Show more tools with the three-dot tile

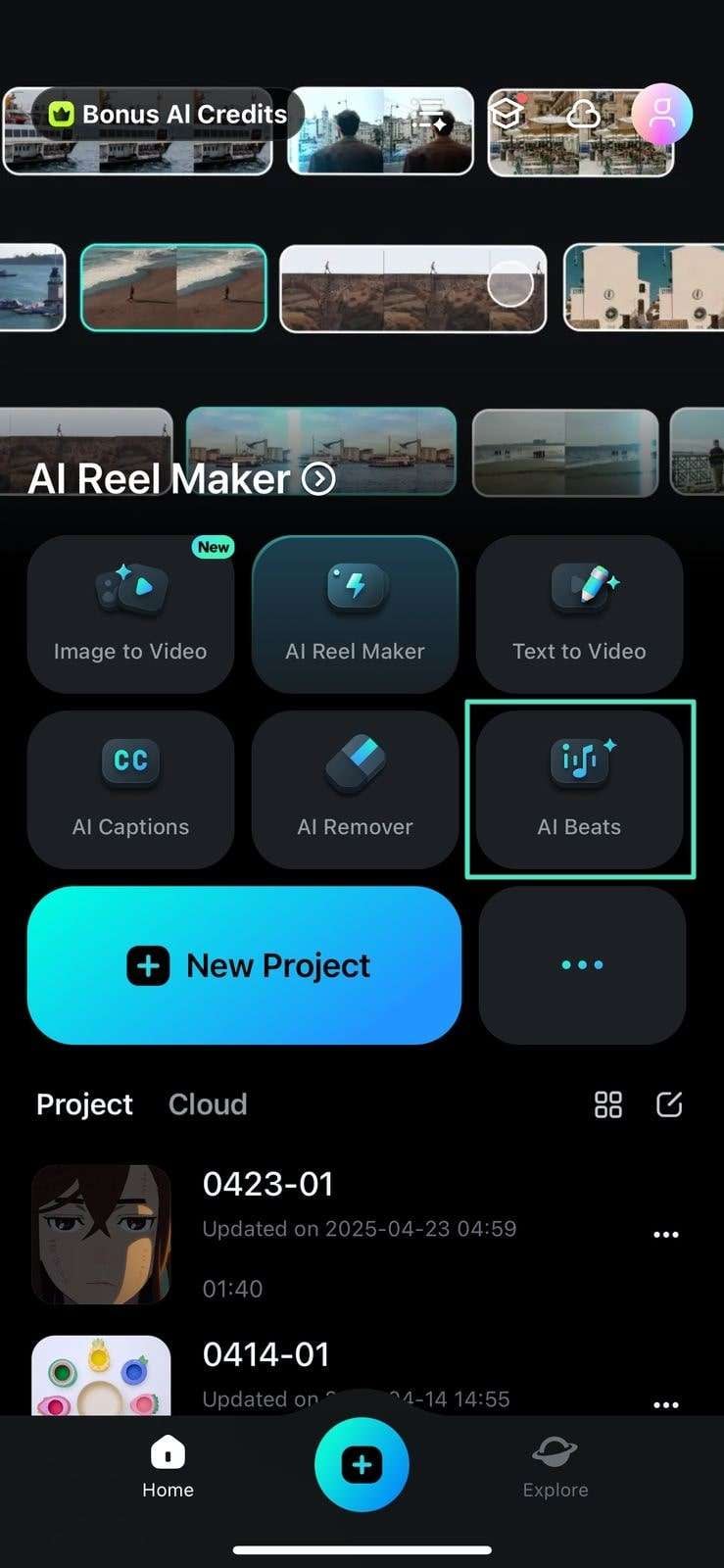click(x=582, y=965)
